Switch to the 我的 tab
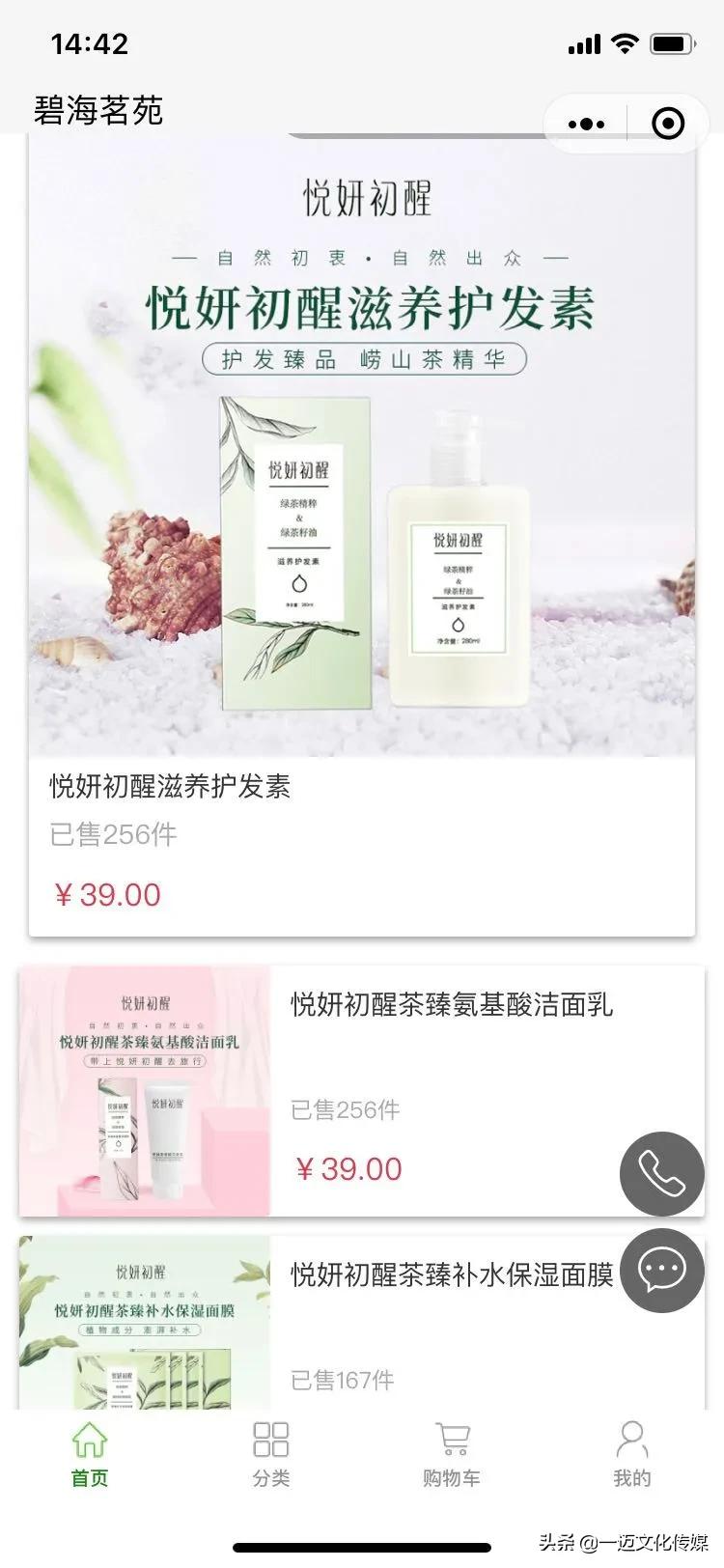The image size is (724, 1568). (632, 1453)
